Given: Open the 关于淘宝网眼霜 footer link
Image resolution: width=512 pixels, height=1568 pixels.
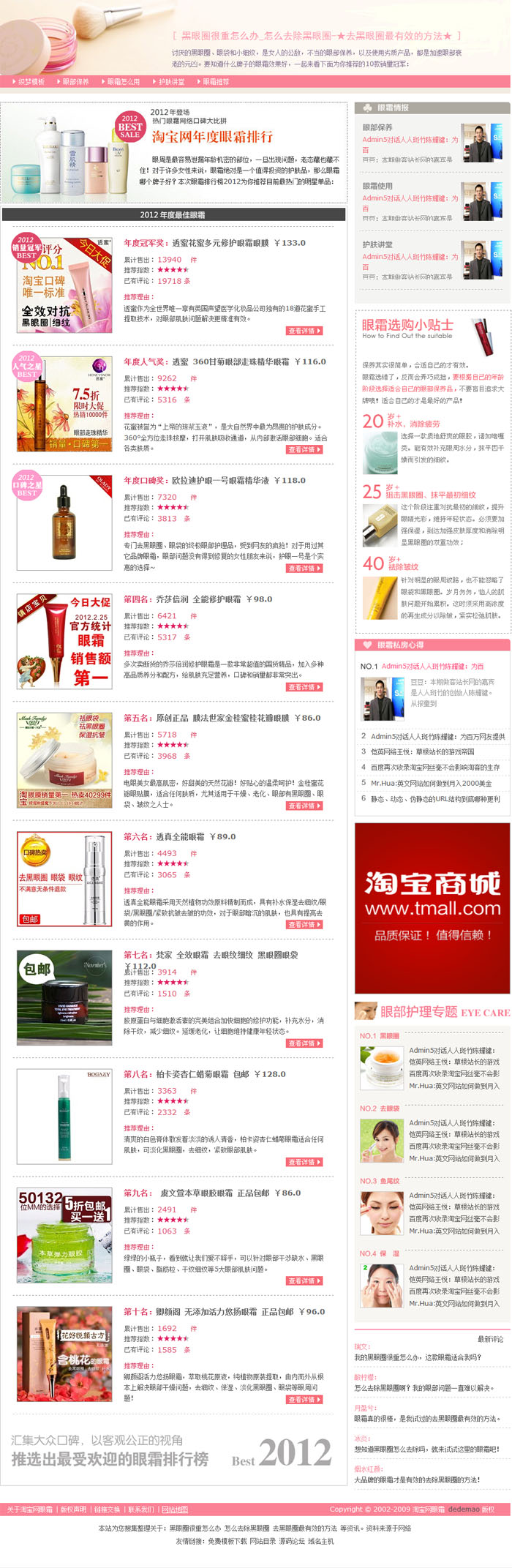Looking at the screenshot, I should (x=30, y=1509).
